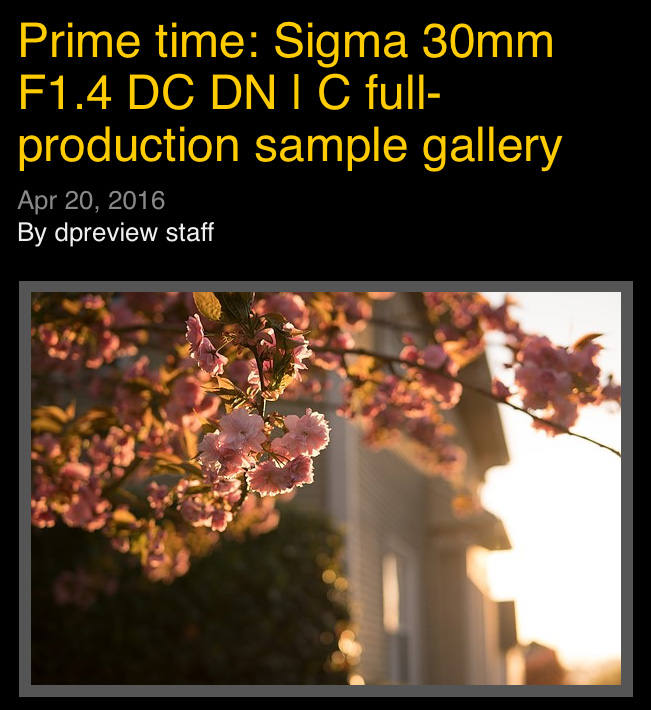Open the Sigma 30mm F1.4 article headline
This screenshot has width=651, height=710.
tap(290, 94)
